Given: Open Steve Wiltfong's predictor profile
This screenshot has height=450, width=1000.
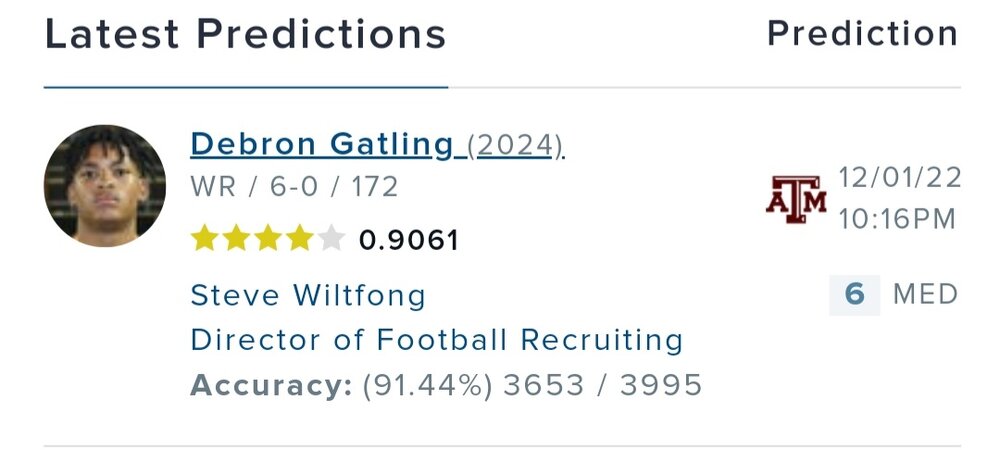Looking at the screenshot, I should tap(308, 296).
